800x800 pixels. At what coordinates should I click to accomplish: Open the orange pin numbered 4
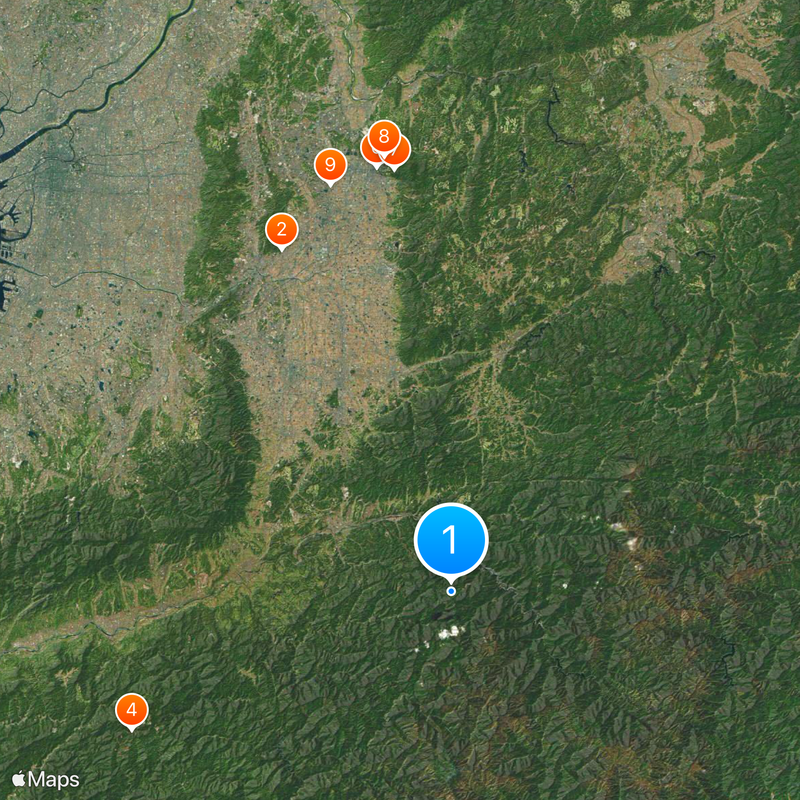(131, 710)
